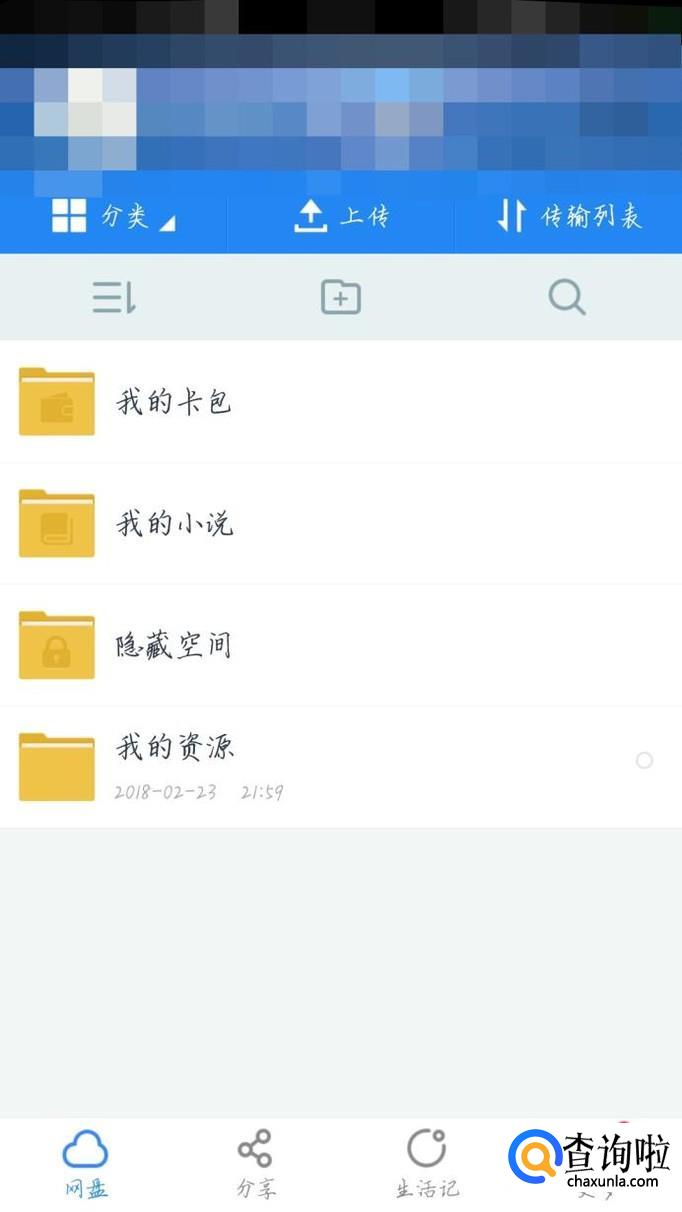Create a new folder
The image size is (682, 1212).
pos(341,297)
